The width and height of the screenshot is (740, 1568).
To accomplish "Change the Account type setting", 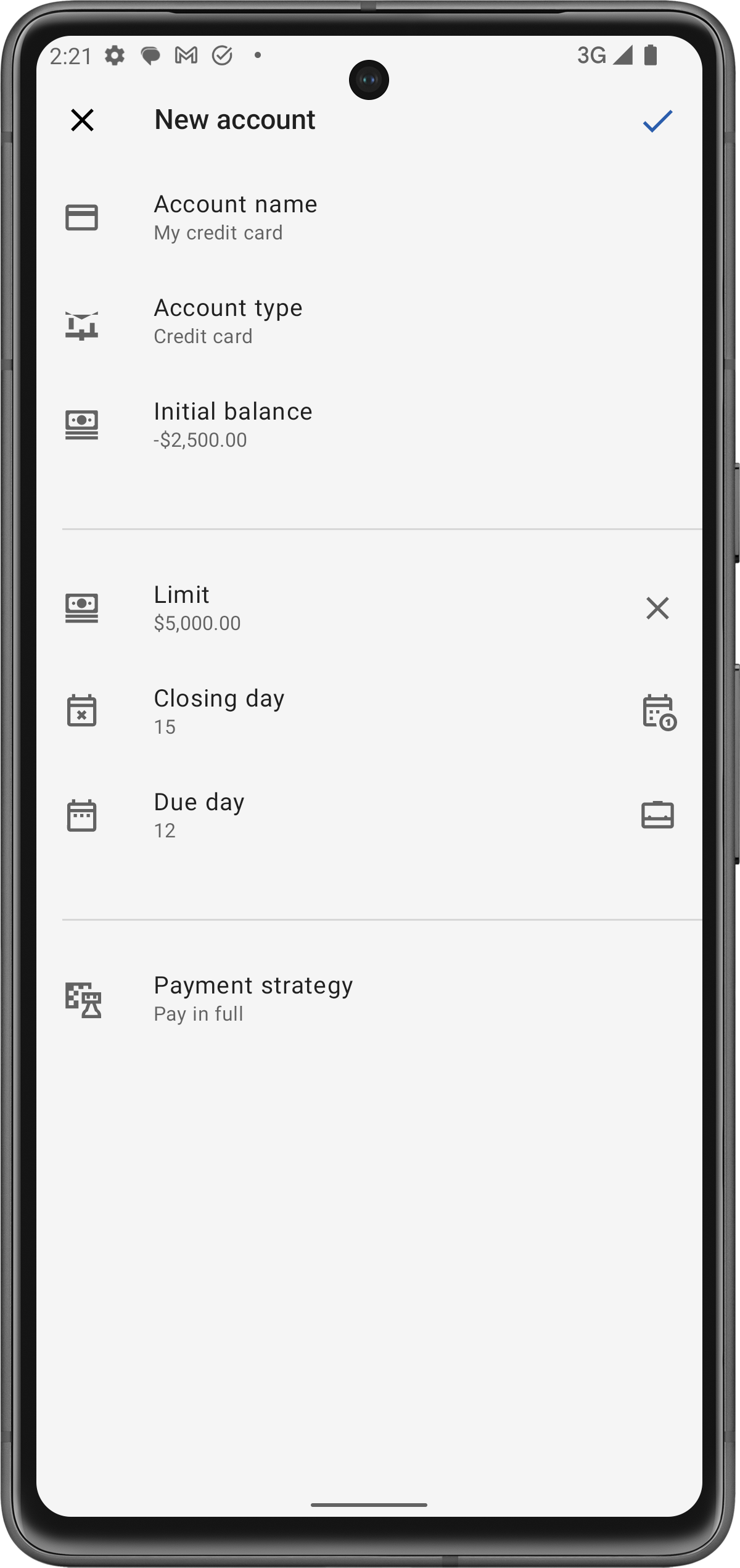I will pos(228,321).
